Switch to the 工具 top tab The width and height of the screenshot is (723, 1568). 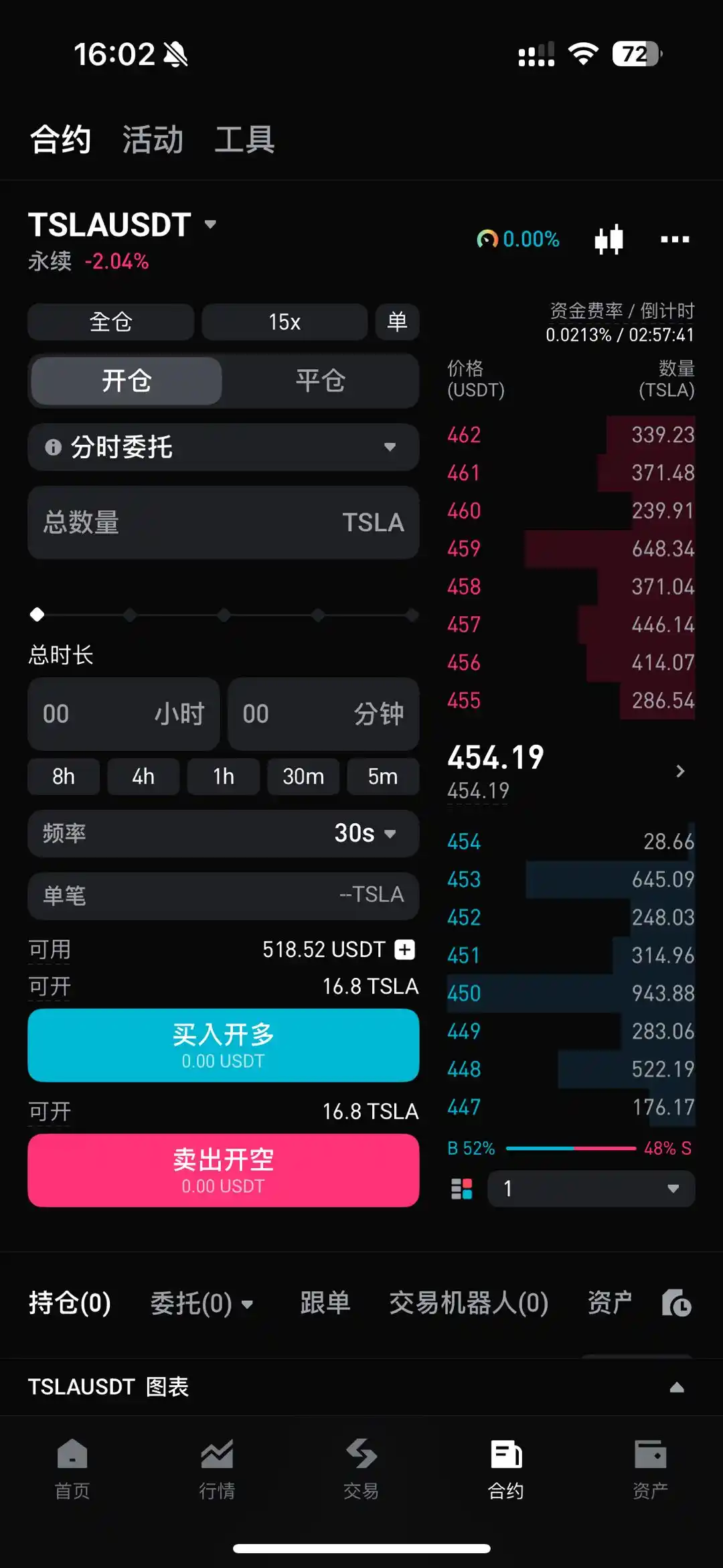point(244,140)
